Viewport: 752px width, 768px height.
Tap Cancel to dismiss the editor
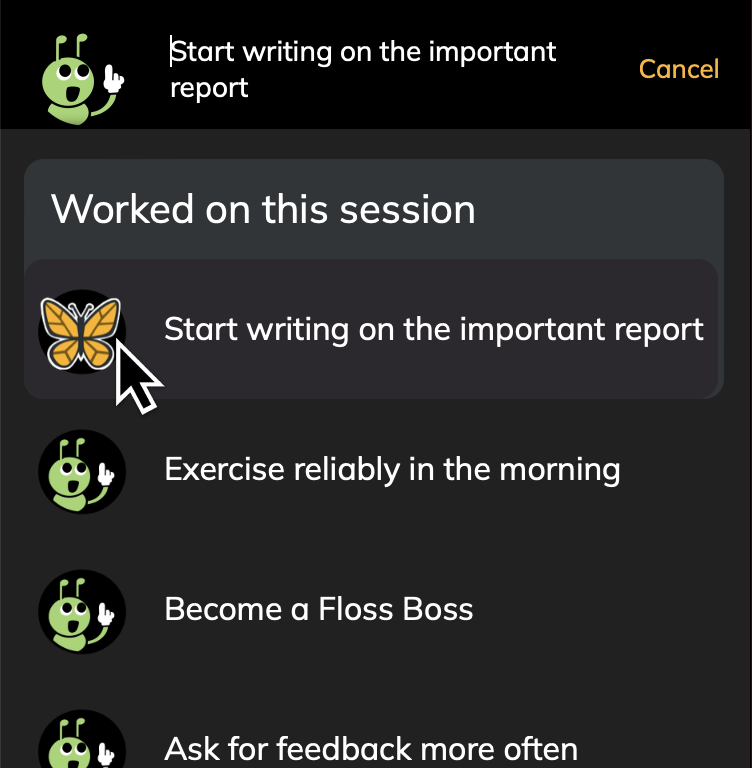(678, 69)
